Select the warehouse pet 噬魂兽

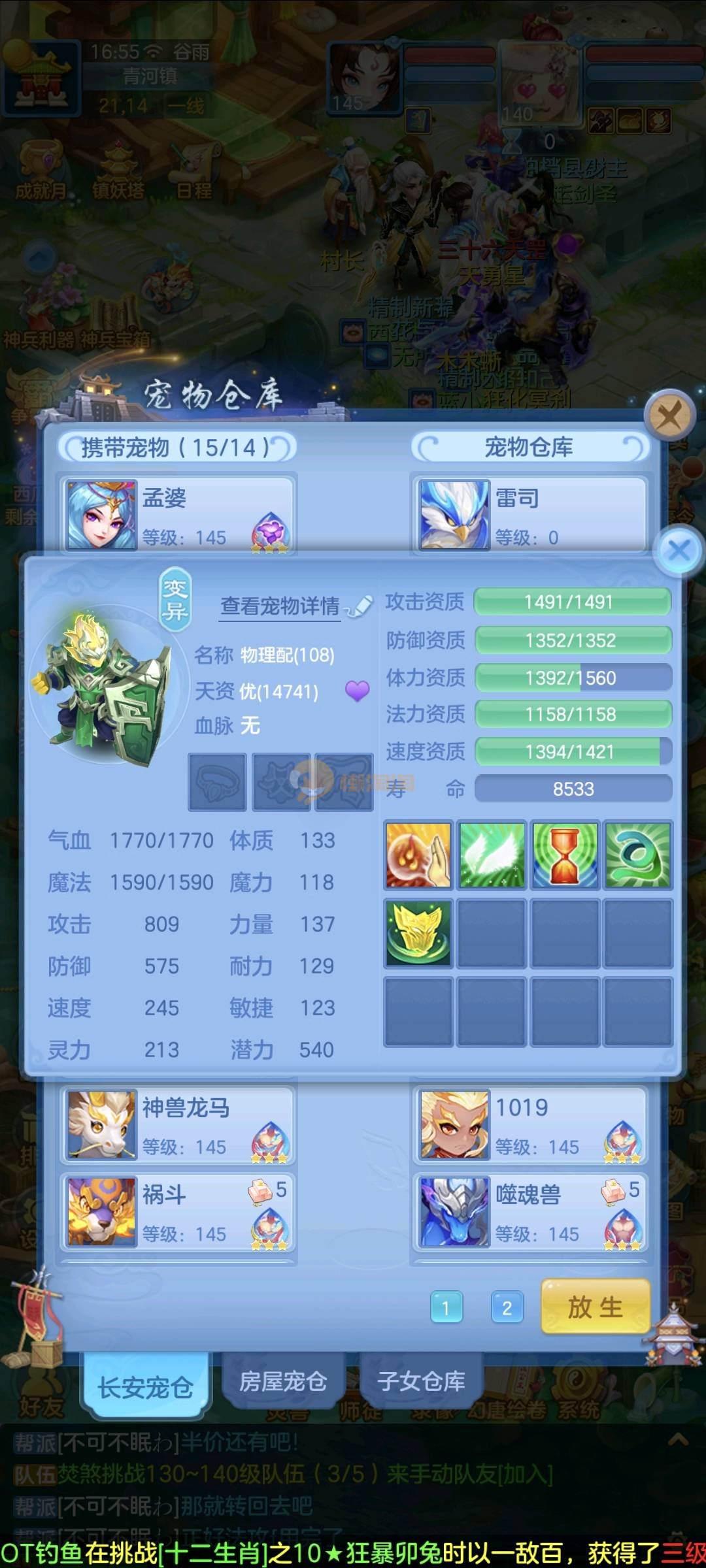coord(529,1212)
